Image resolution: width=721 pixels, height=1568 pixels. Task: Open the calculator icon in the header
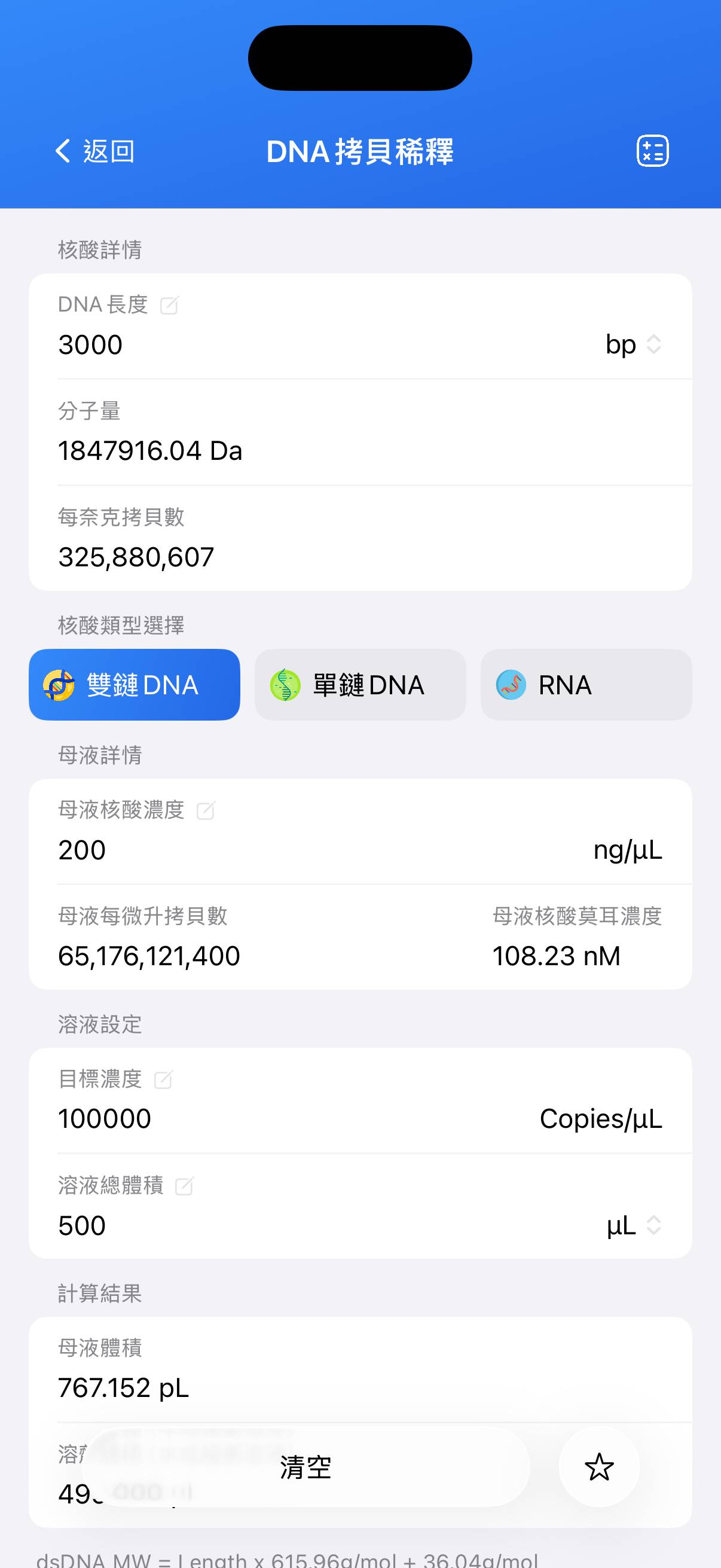652,151
